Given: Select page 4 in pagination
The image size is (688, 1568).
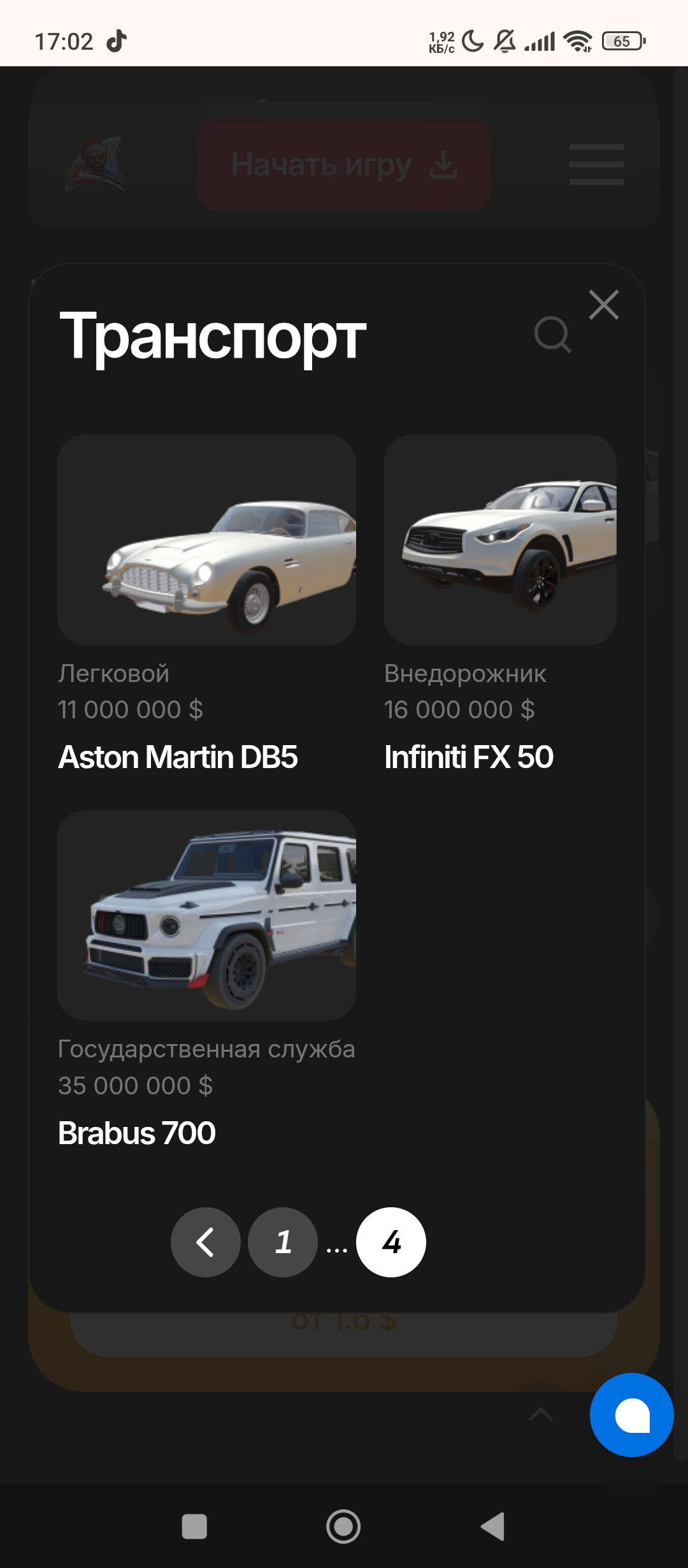Looking at the screenshot, I should (391, 1242).
